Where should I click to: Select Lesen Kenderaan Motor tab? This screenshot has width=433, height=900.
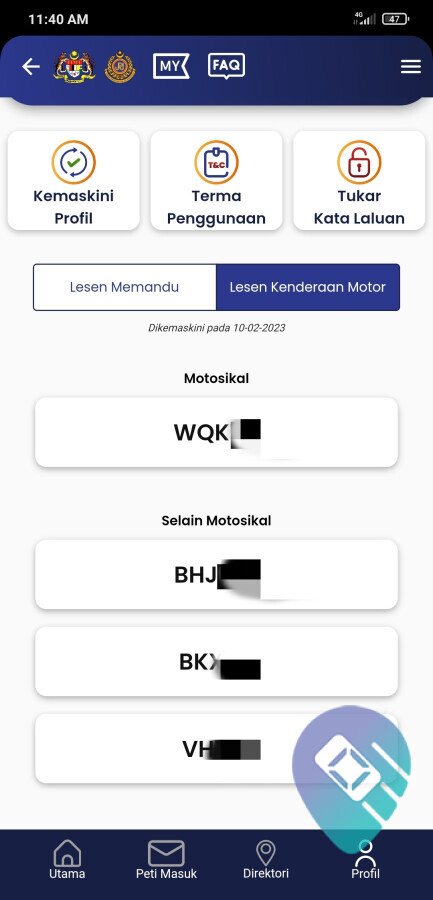click(308, 287)
